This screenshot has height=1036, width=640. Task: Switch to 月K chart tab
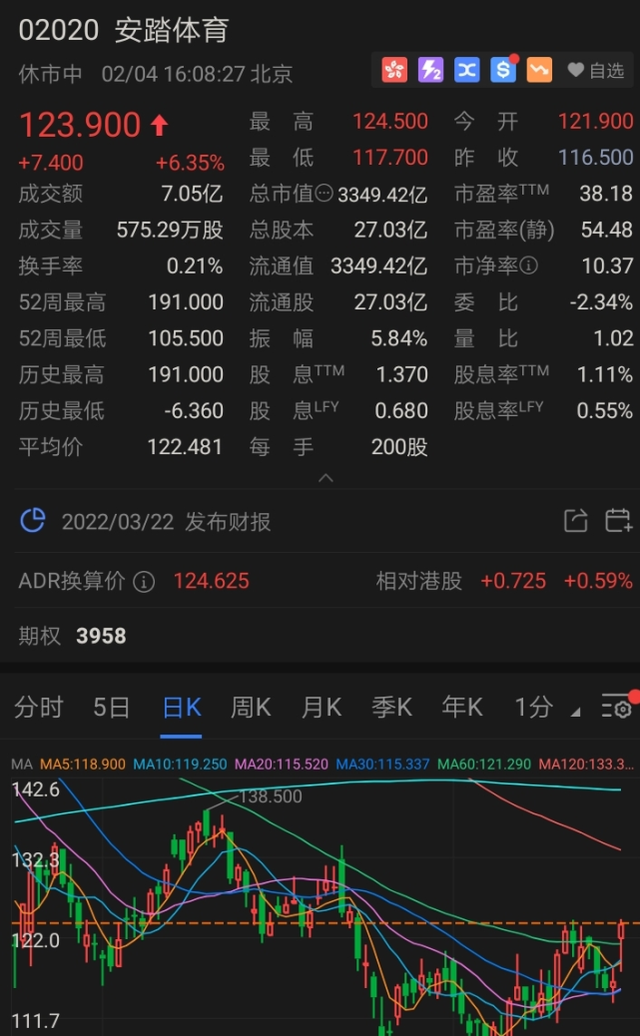point(322,708)
